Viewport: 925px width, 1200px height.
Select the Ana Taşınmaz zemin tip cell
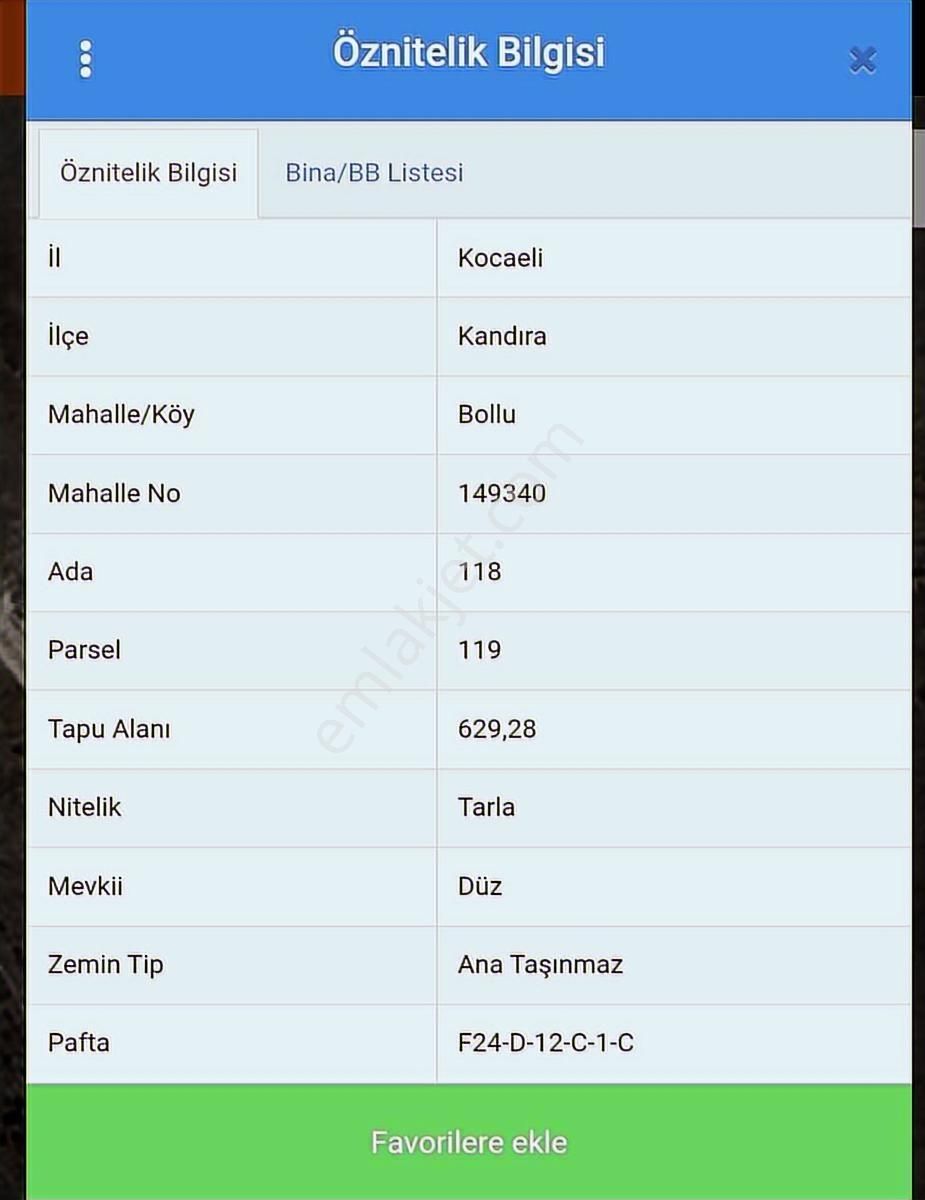click(x=539, y=964)
